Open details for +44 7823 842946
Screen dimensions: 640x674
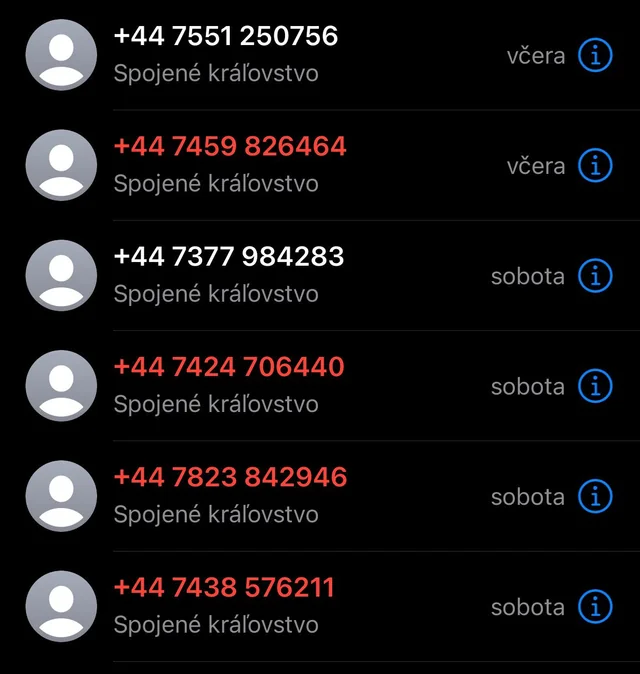pos(595,496)
